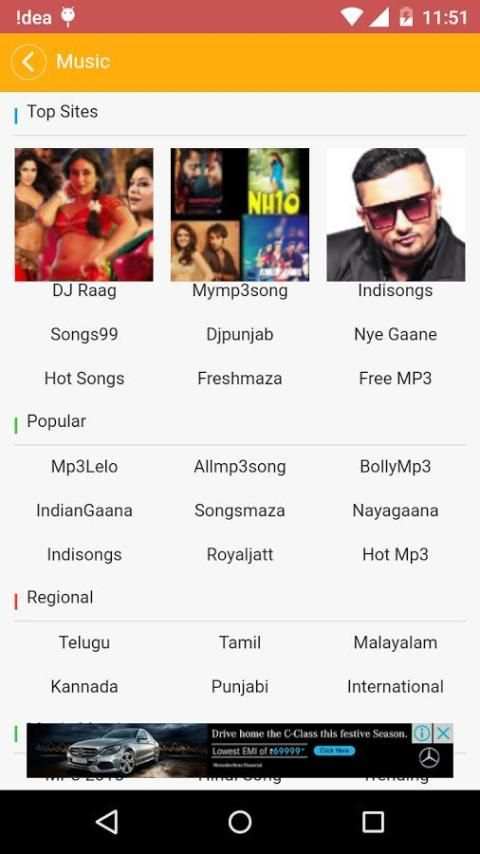
Task: Open the Freshmaza link
Action: click(x=240, y=378)
